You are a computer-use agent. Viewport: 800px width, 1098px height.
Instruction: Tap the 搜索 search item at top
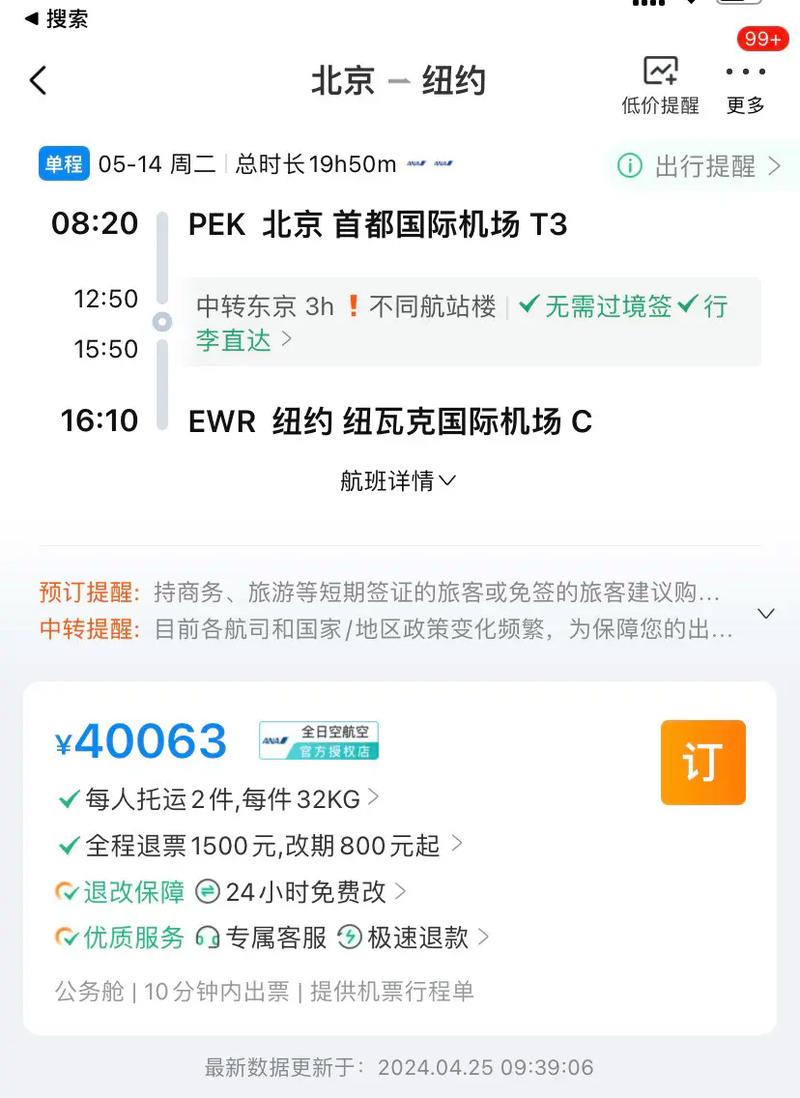click(x=57, y=19)
